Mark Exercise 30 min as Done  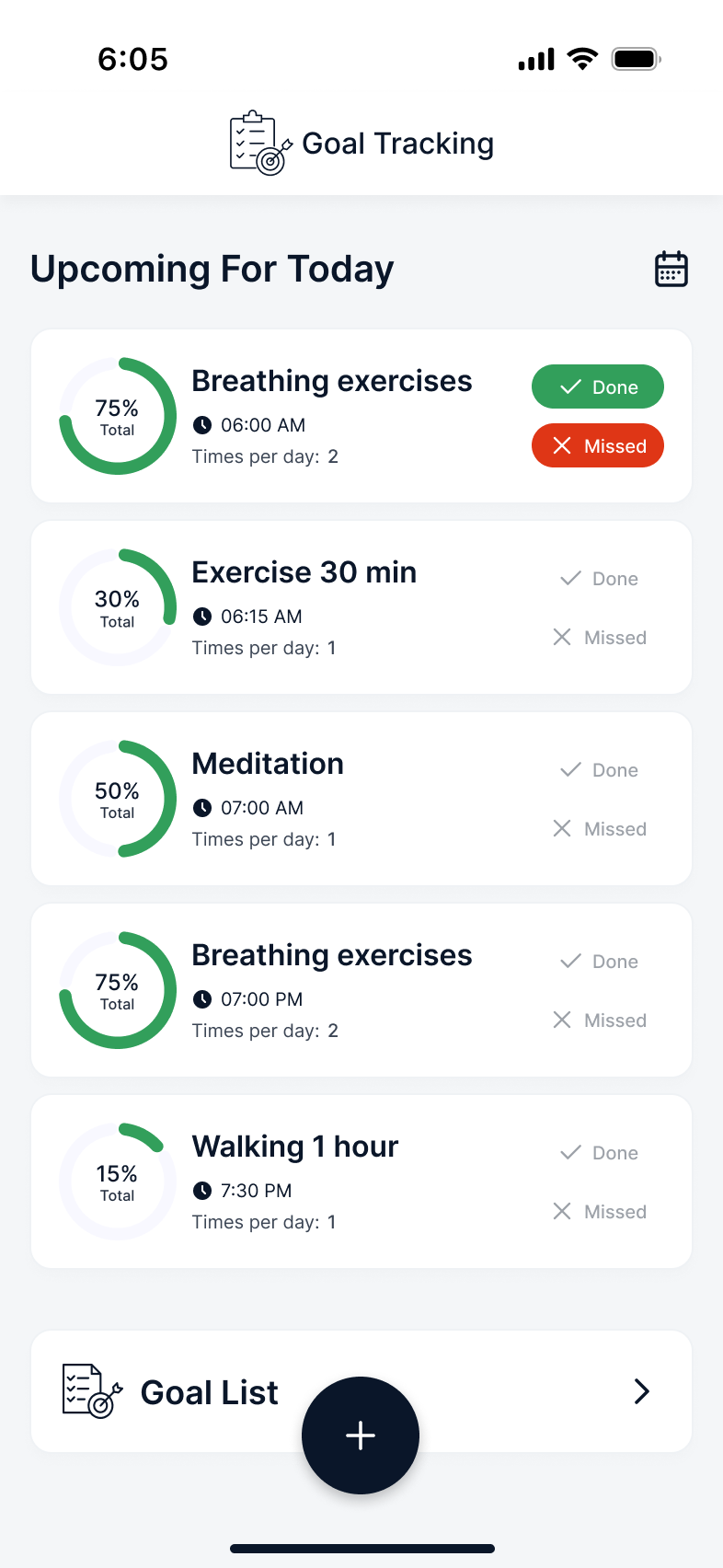(x=598, y=578)
